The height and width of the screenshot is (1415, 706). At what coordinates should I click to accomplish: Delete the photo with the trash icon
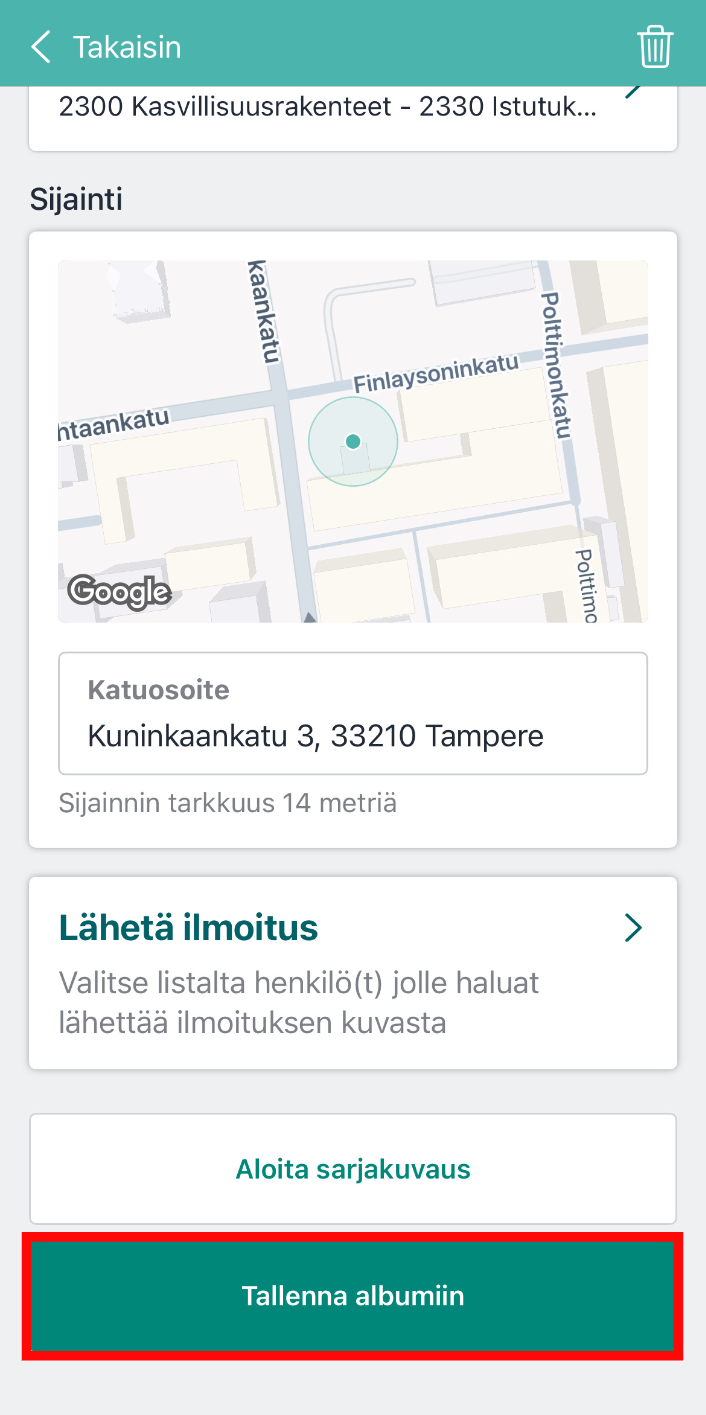coord(655,47)
